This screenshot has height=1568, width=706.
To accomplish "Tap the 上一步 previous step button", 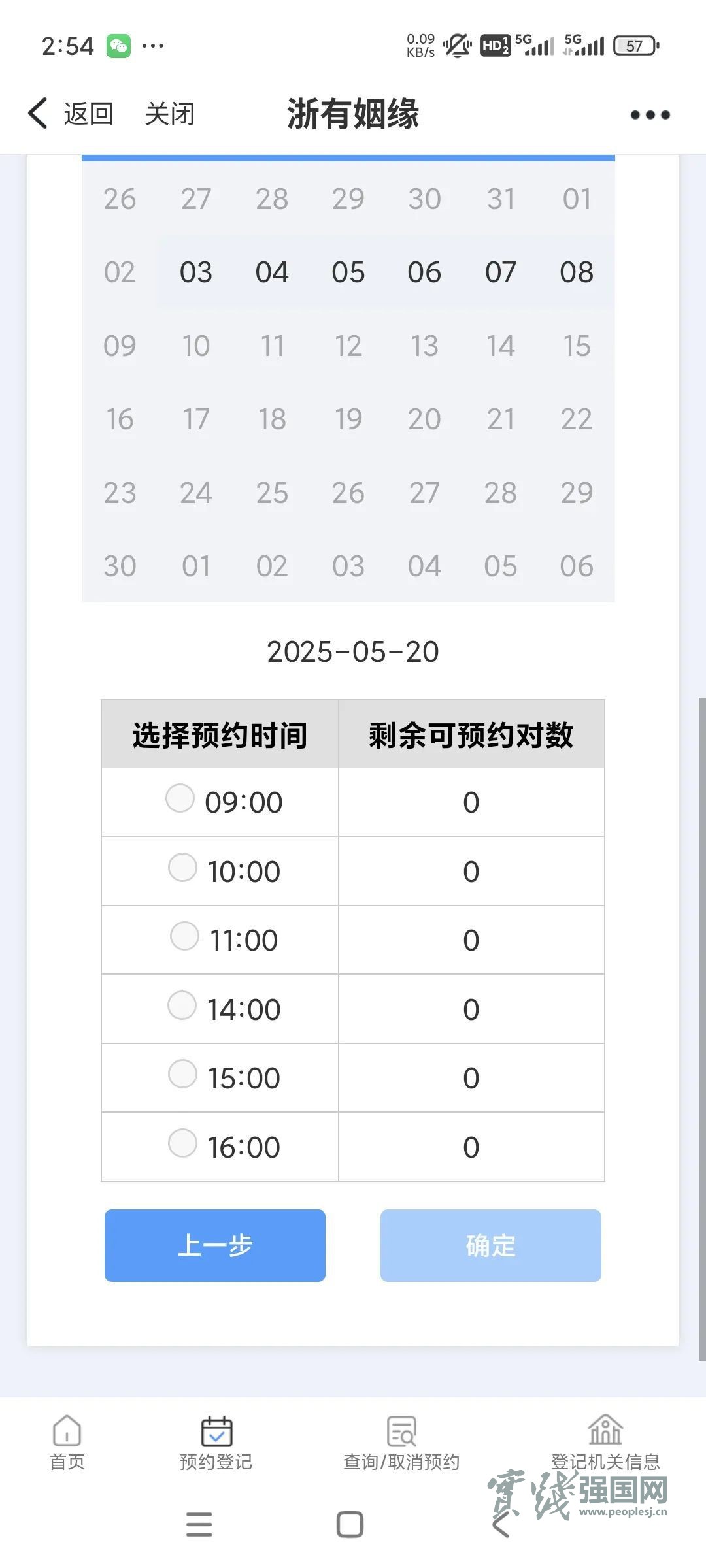I will click(x=215, y=1245).
